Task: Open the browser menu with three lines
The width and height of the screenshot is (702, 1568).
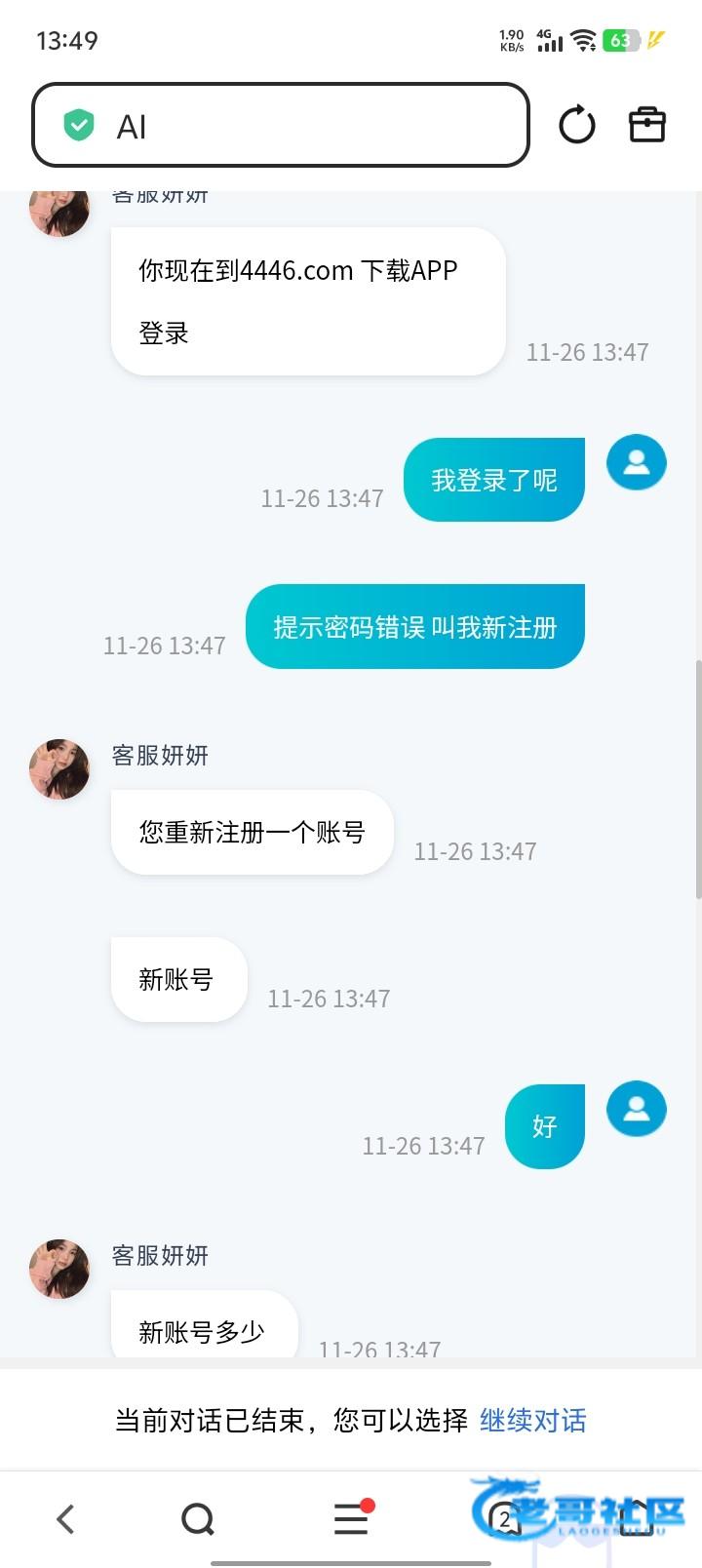Action: click(x=351, y=1518)
